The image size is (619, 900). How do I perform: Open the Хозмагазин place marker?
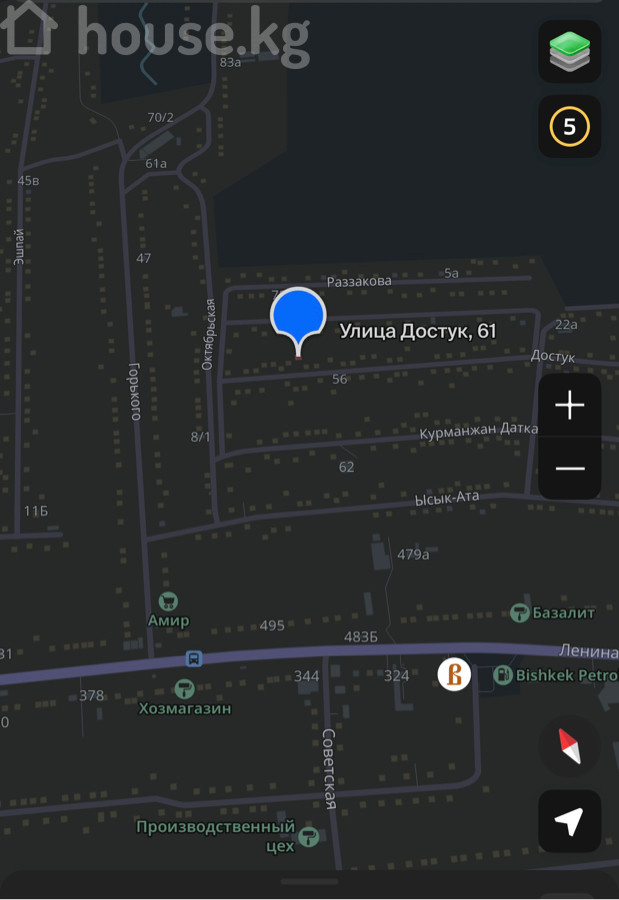pyautogui.click(x=184, y=689)
